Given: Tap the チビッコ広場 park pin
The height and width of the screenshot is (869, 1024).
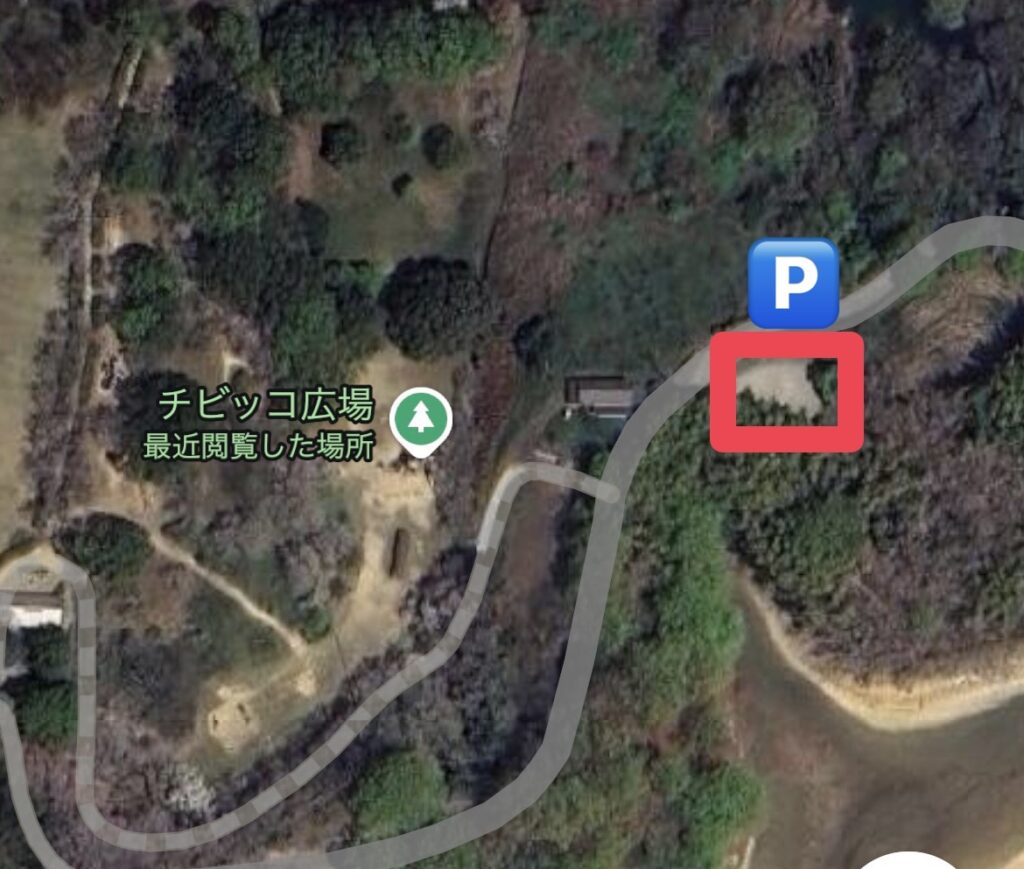Looking at the screenshot, I should [x=420, y=420].
